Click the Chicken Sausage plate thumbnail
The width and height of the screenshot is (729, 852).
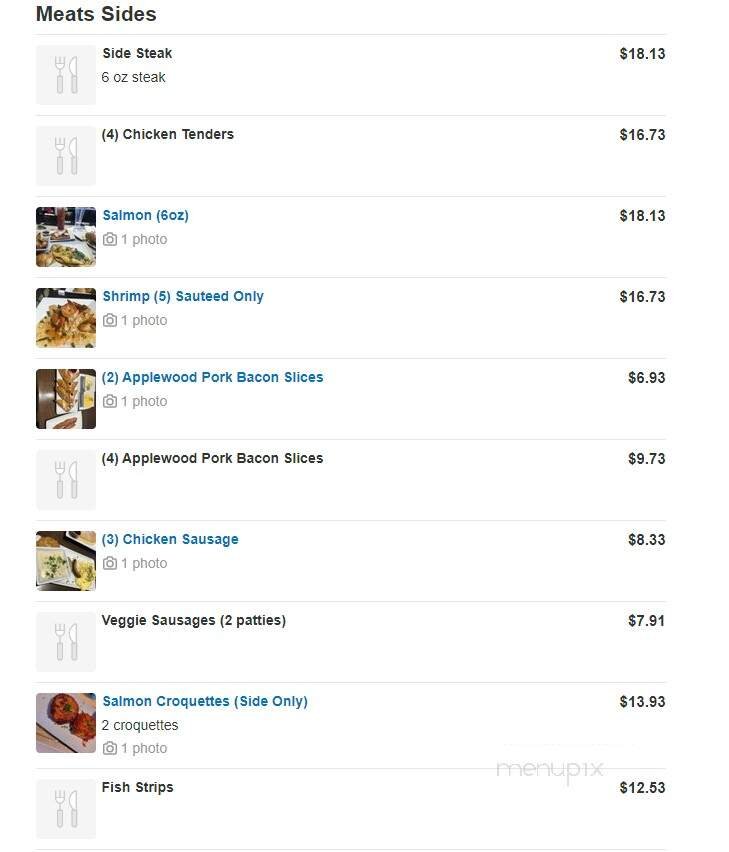click(65, 560)
